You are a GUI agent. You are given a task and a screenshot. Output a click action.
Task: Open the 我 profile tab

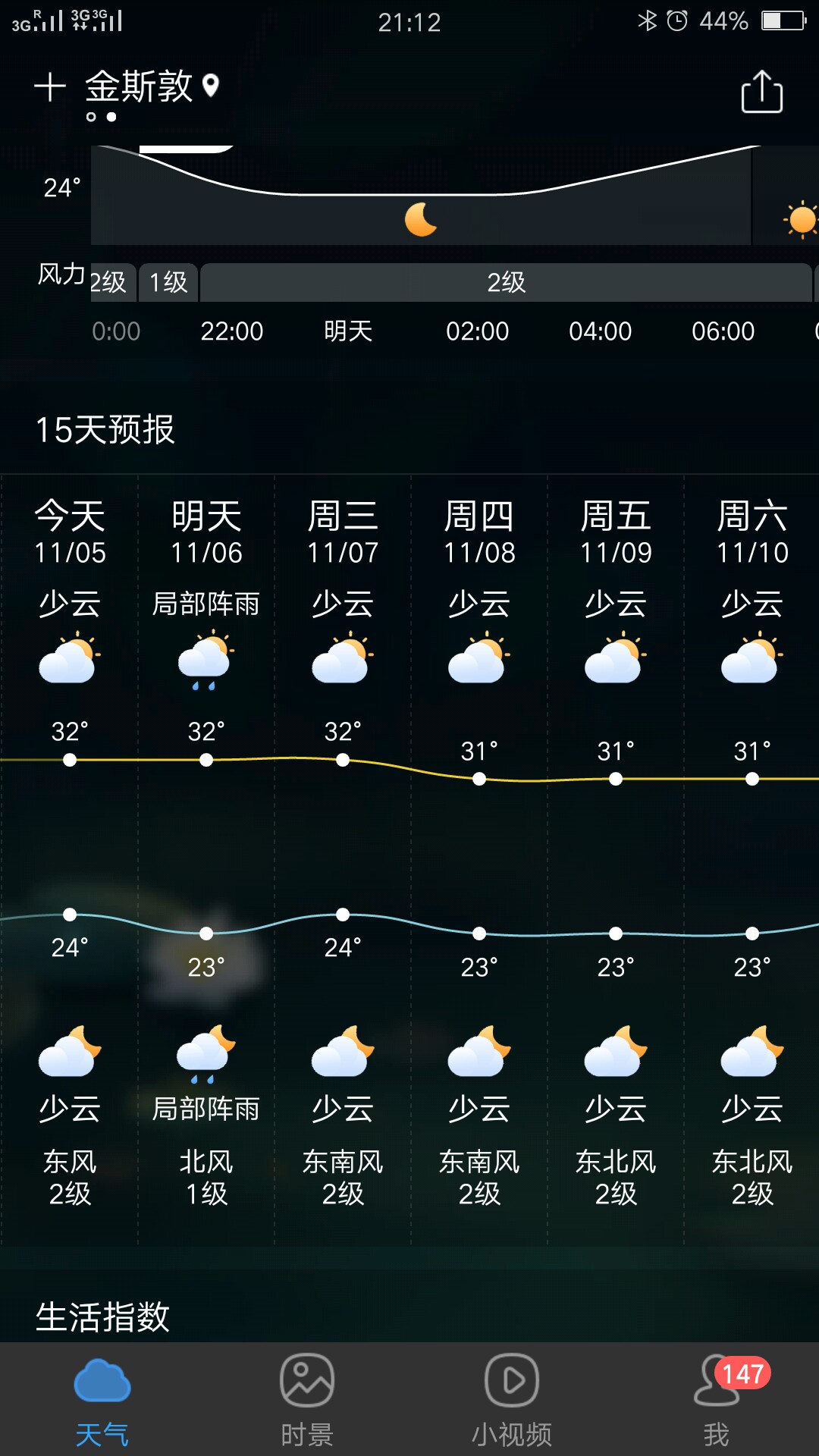[x=717, y=1400]
